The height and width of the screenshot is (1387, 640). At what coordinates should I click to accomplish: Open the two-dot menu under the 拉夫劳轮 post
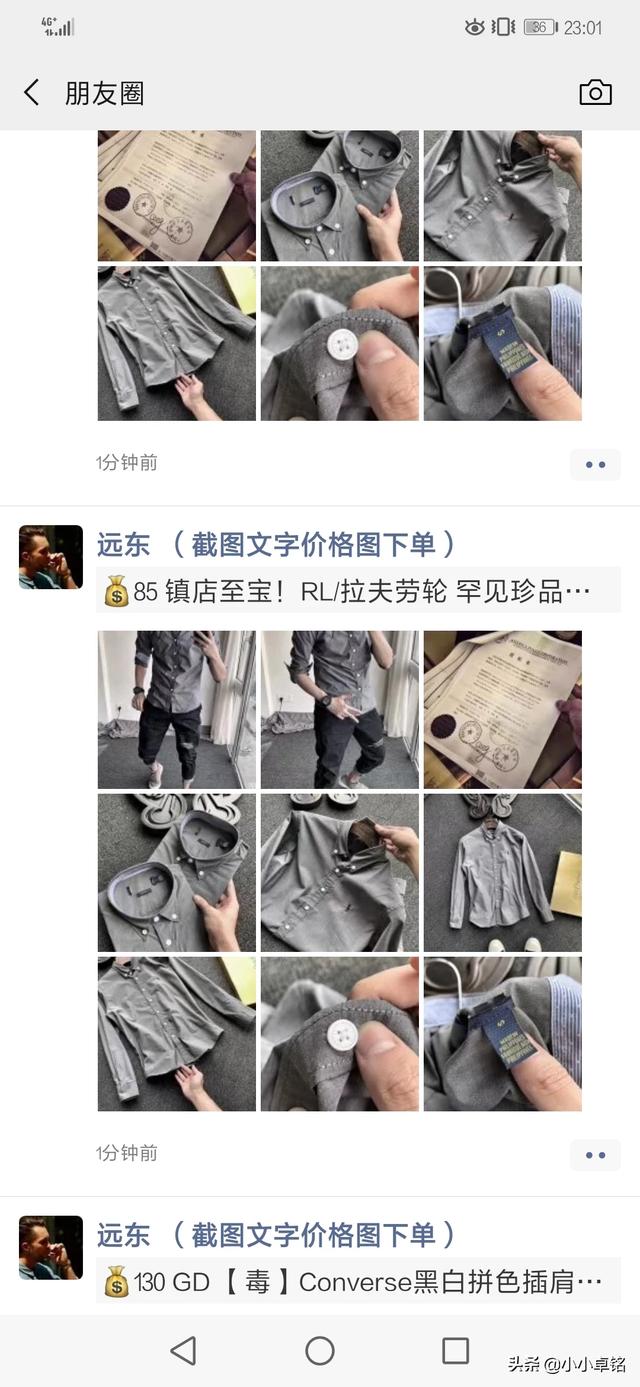(x=595, y=1155)
